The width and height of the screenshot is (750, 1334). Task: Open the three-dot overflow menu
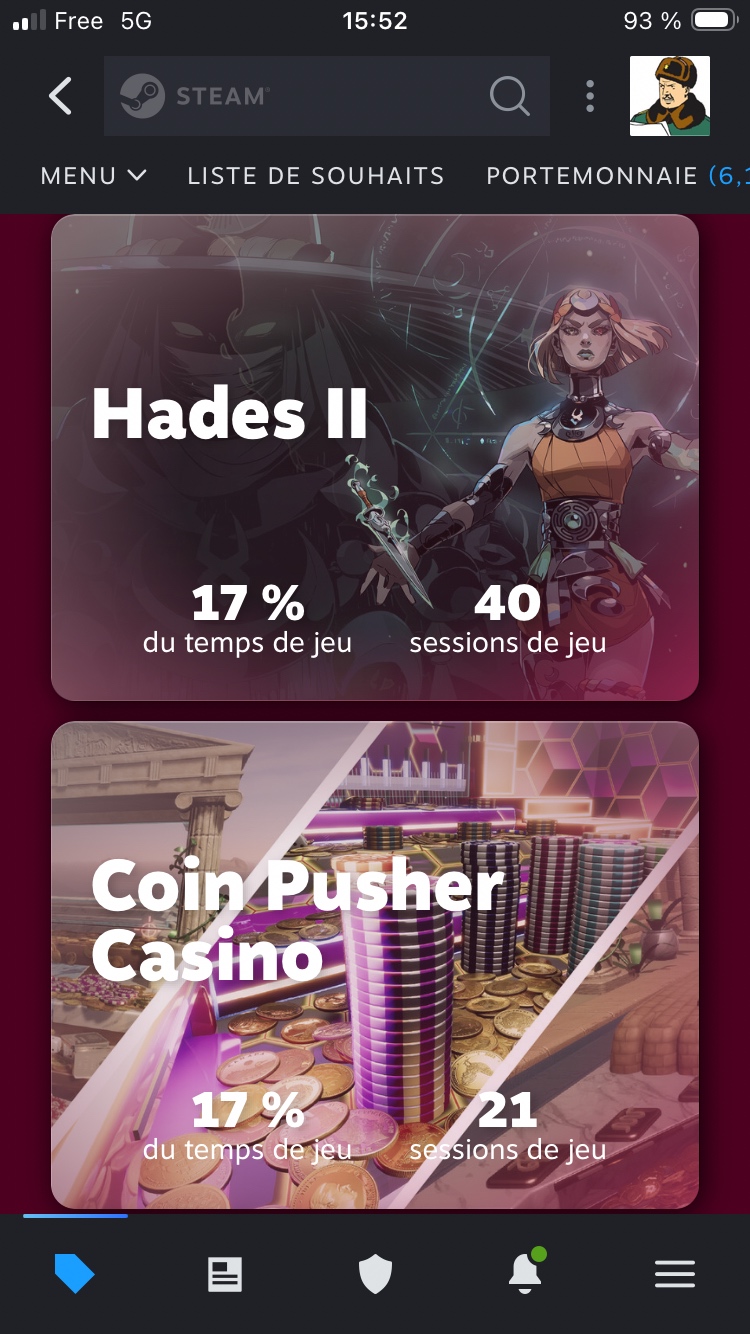[x=590, y=96]
